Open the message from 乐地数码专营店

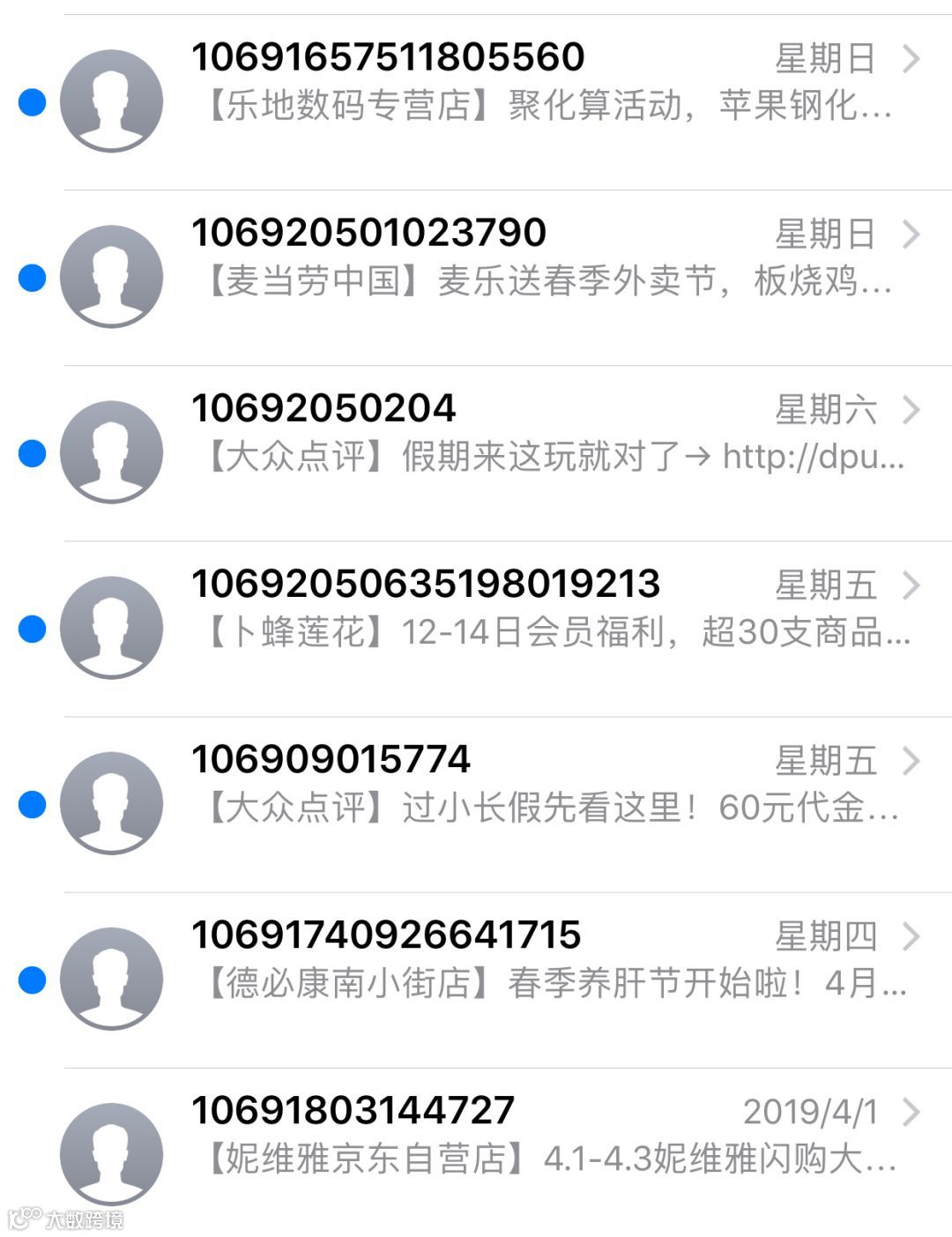coord(476,102)
